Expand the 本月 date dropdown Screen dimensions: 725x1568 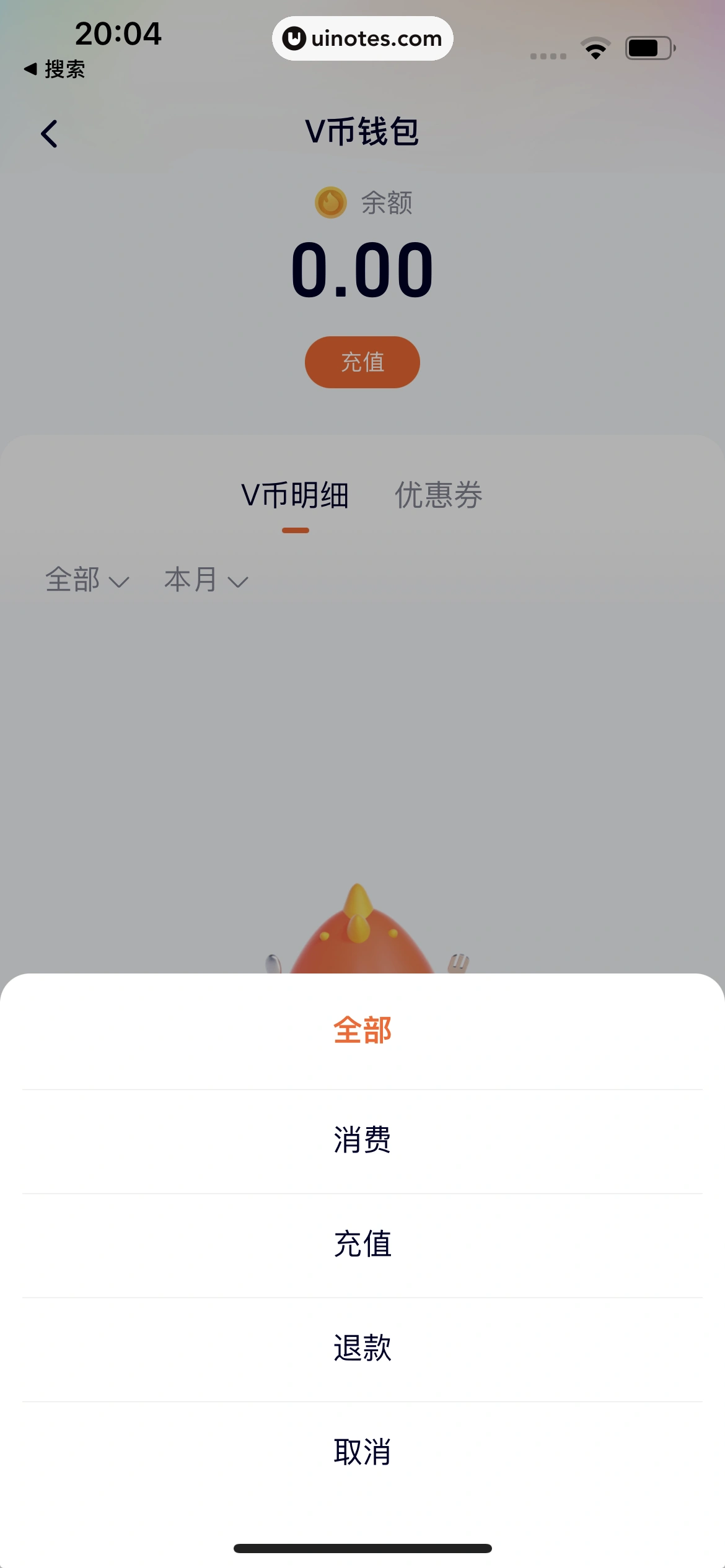pyautogui.click(x=206, y=580)
